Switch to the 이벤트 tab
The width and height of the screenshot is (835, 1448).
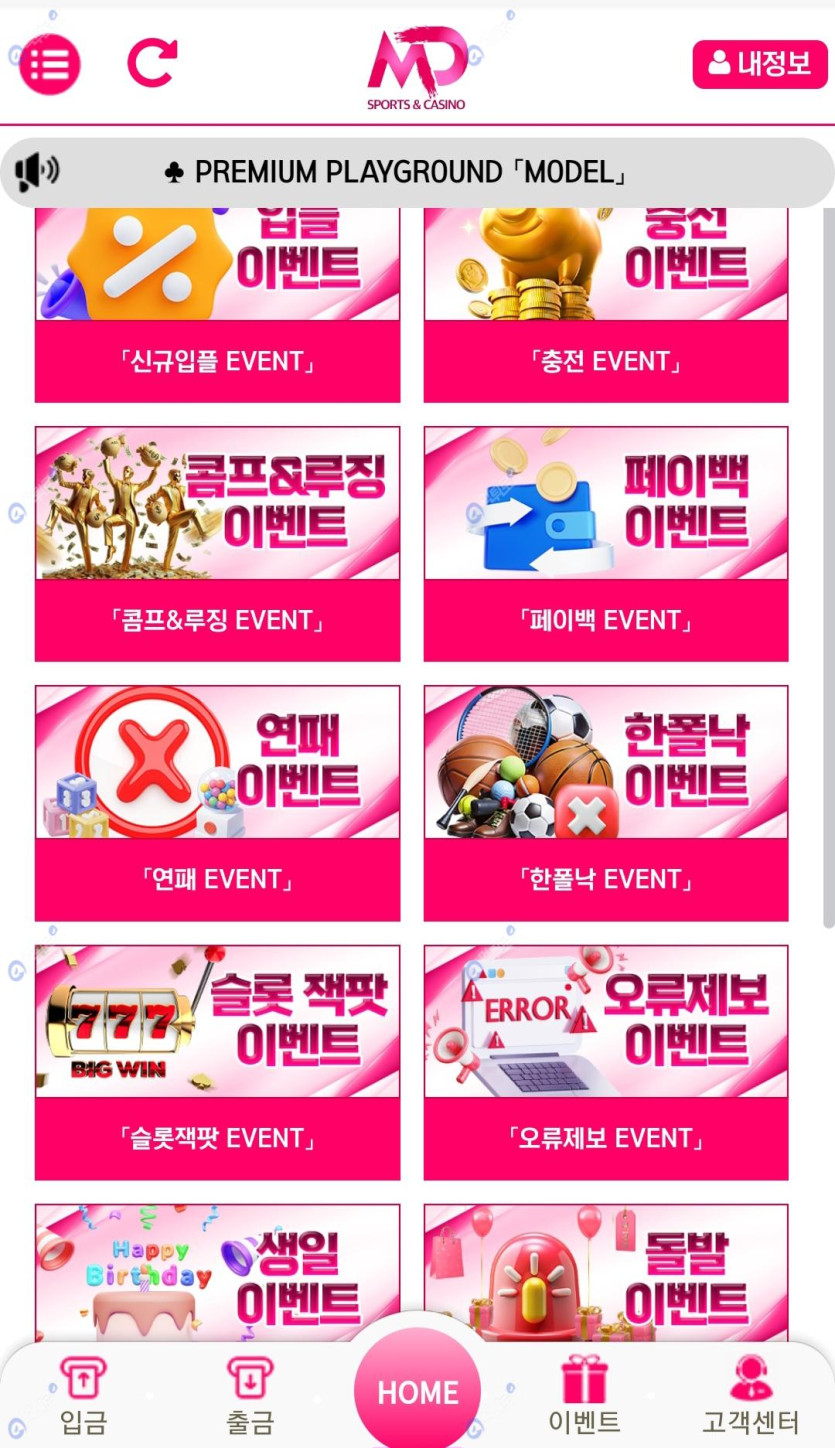coord(584,1396)
